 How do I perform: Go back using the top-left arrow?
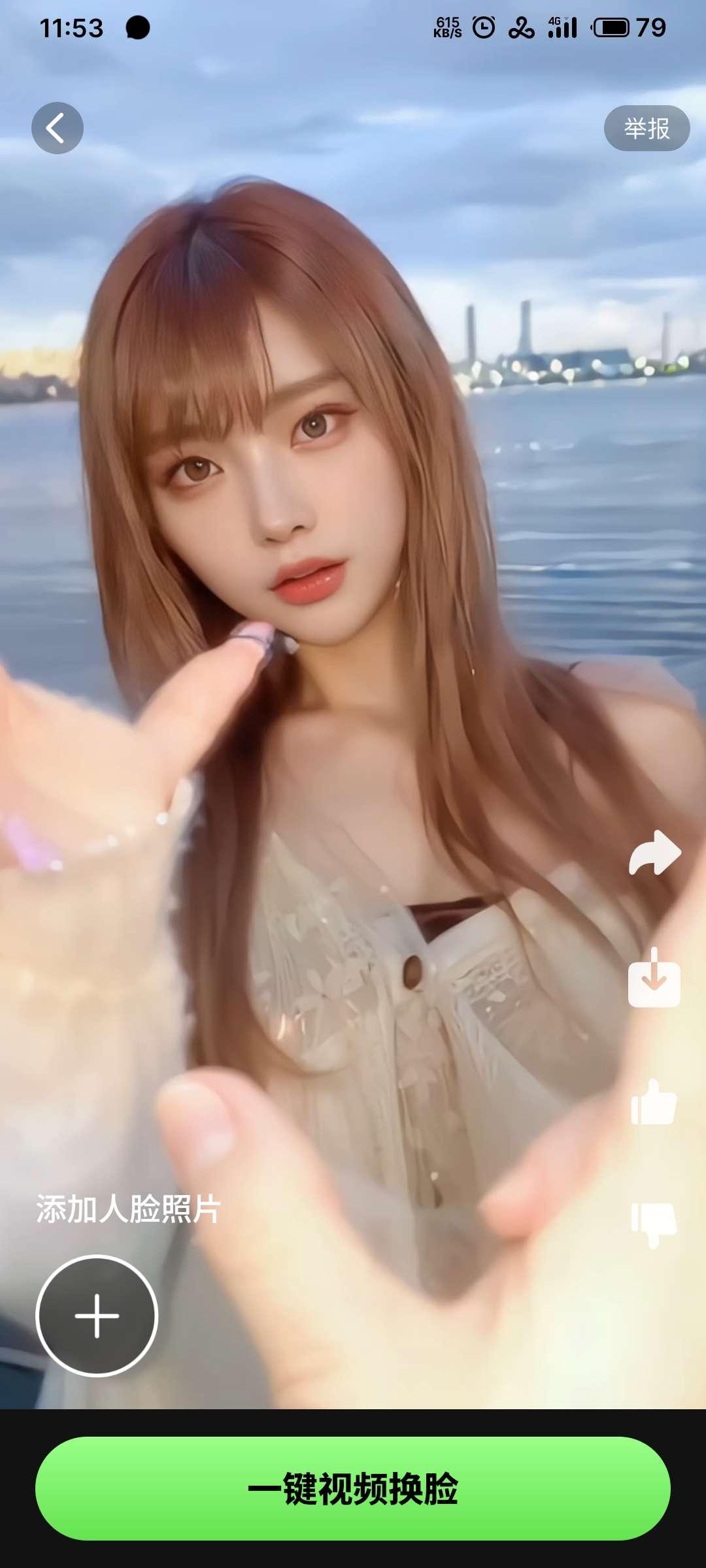tap(58, 128)
